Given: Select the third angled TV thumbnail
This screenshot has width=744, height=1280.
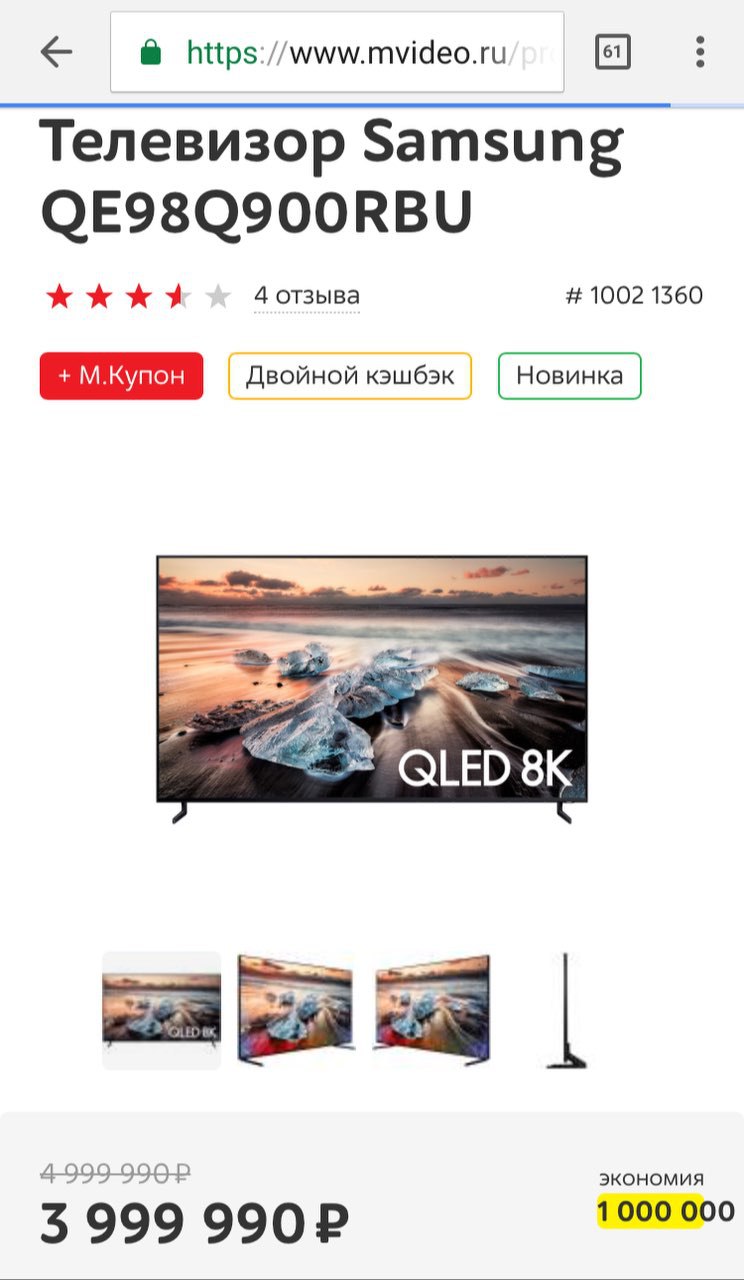Looking at the screenshot, I should click(x=432, y=1011).
